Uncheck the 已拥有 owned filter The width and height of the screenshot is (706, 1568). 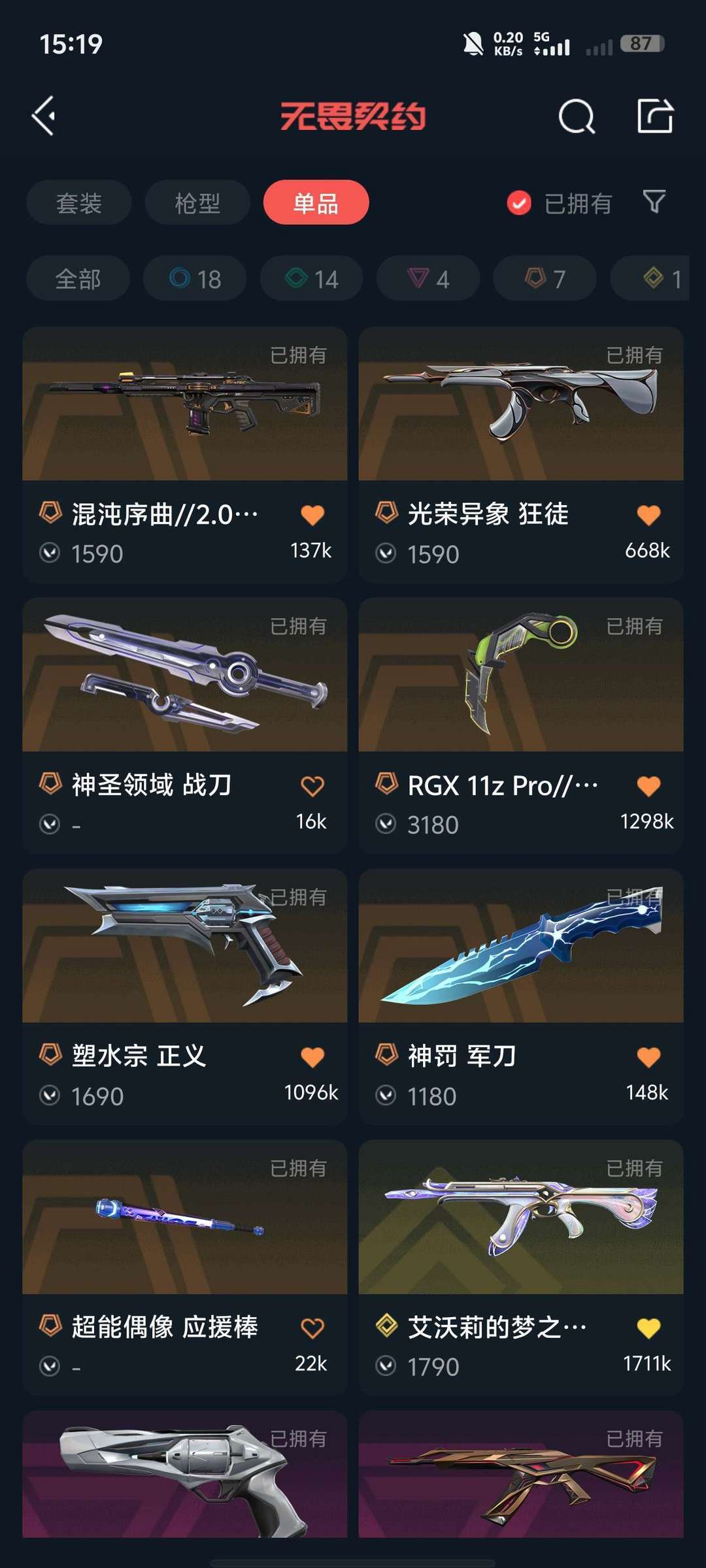(x=520, y=203)
